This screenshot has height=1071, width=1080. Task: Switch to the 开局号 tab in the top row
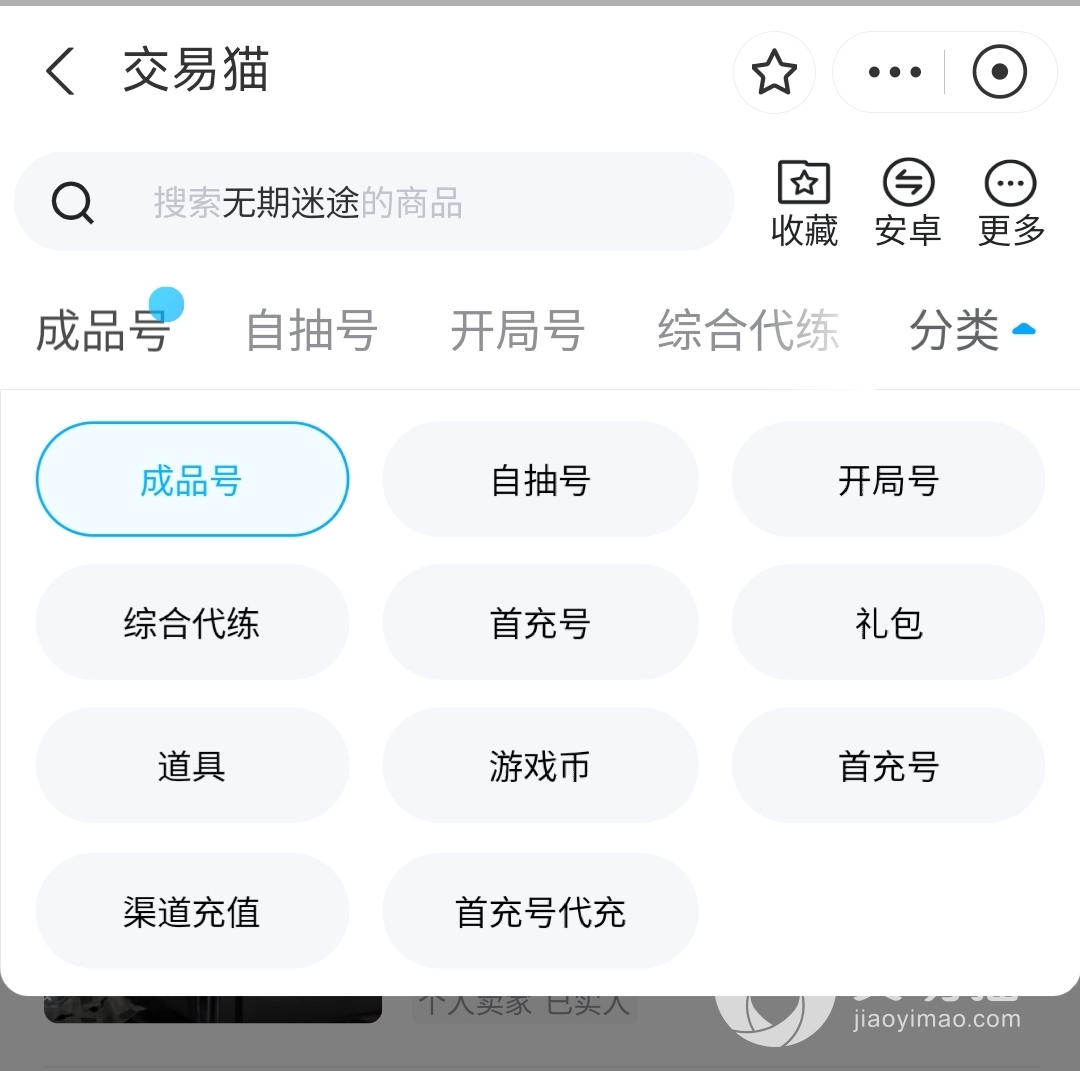[517, 331]
